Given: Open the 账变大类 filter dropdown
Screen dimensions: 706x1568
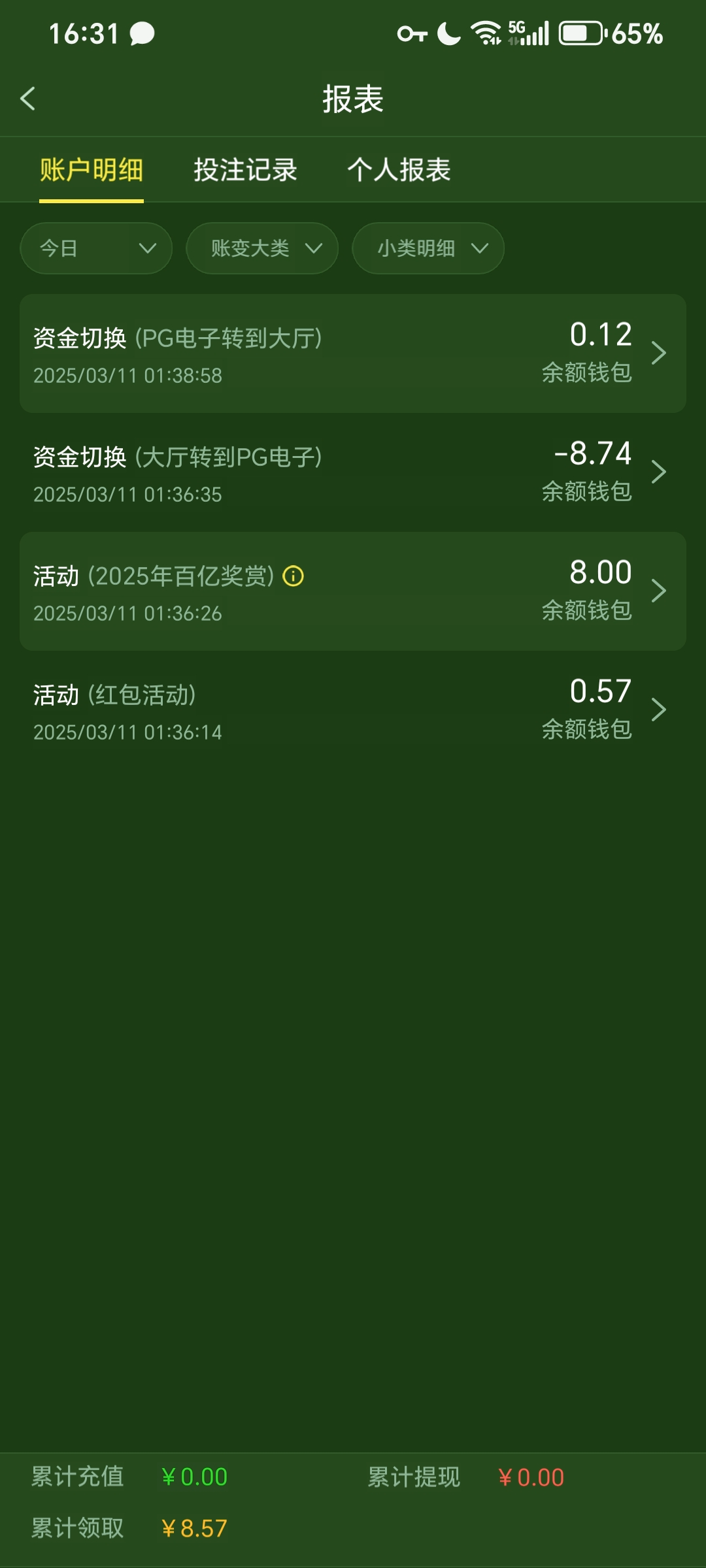Looking at the screenshot, I should (x=262, y=248).
